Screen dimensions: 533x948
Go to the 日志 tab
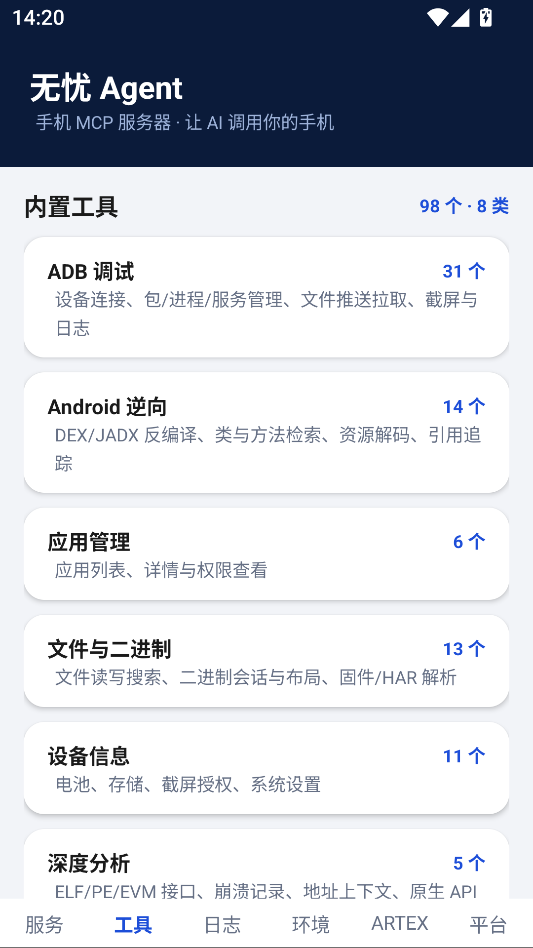(x=222, y=924)
